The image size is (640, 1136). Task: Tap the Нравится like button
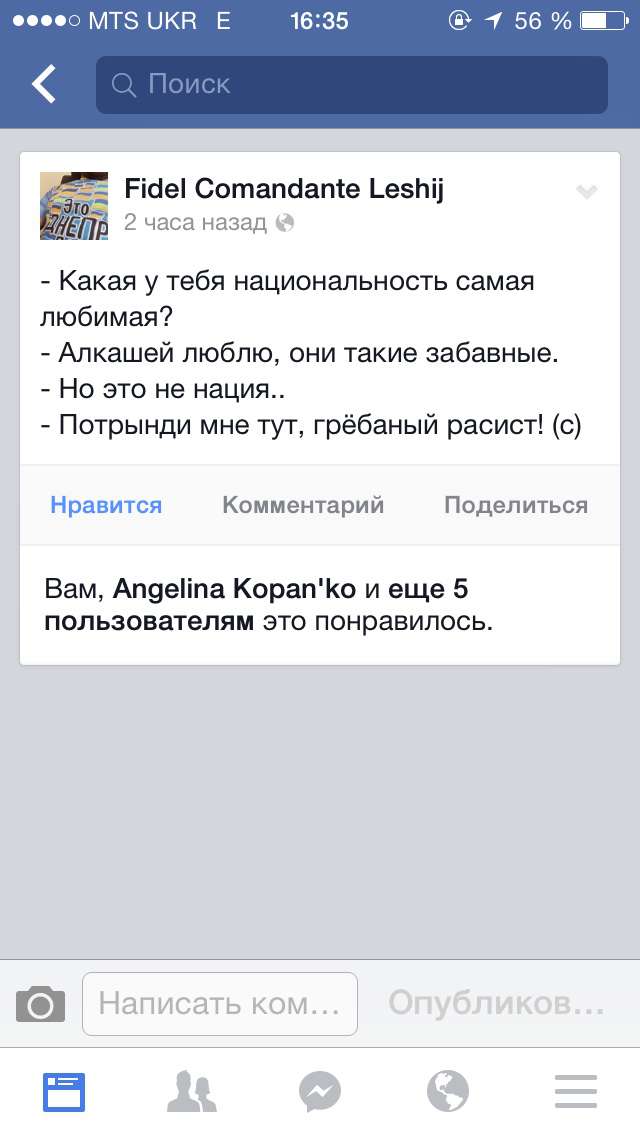[106, 505]
